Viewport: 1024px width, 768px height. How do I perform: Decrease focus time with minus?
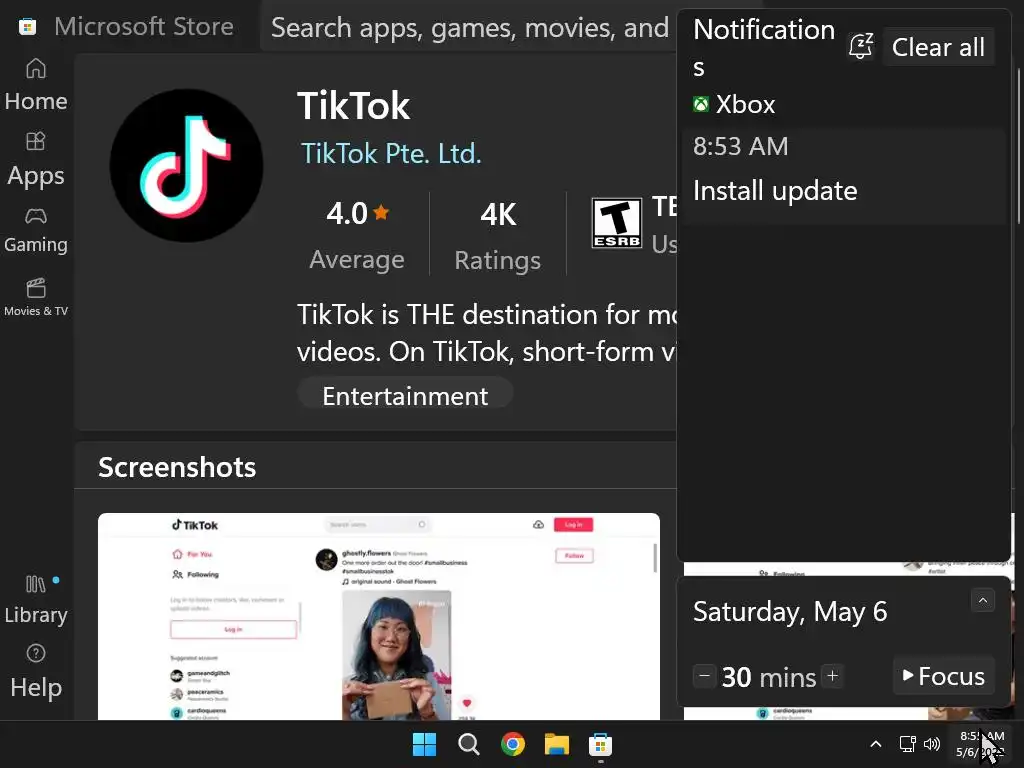tap(704, 676)
